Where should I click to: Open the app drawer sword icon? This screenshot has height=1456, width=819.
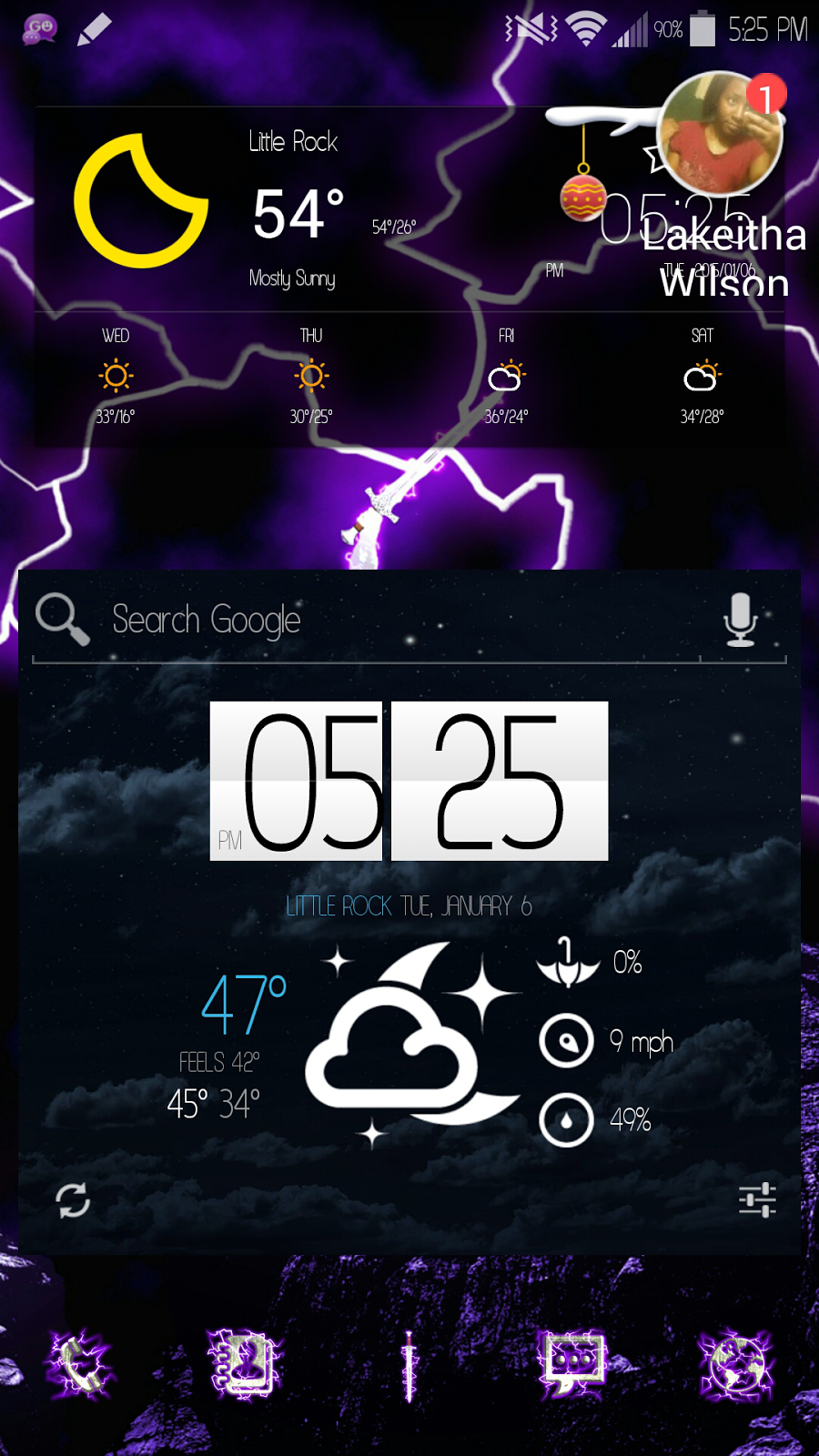tap(409, 1365)
